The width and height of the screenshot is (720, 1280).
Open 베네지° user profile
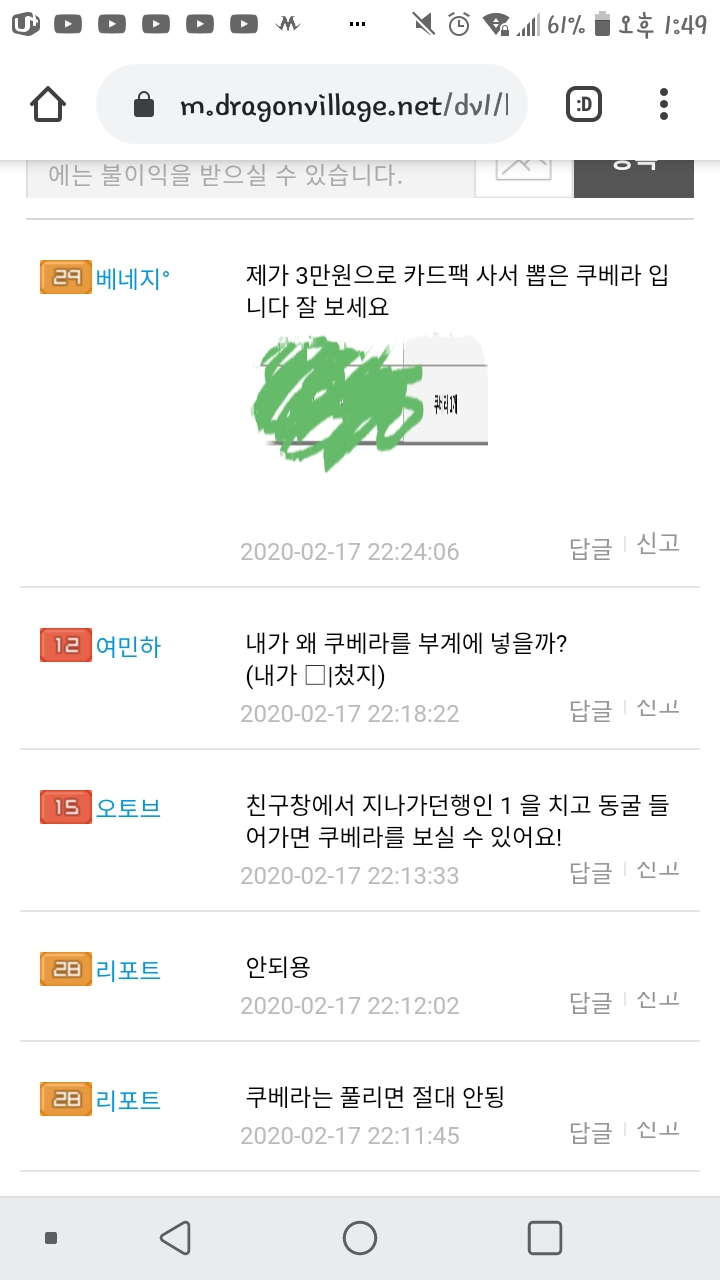pyautogui.click(x=132, y=277)
